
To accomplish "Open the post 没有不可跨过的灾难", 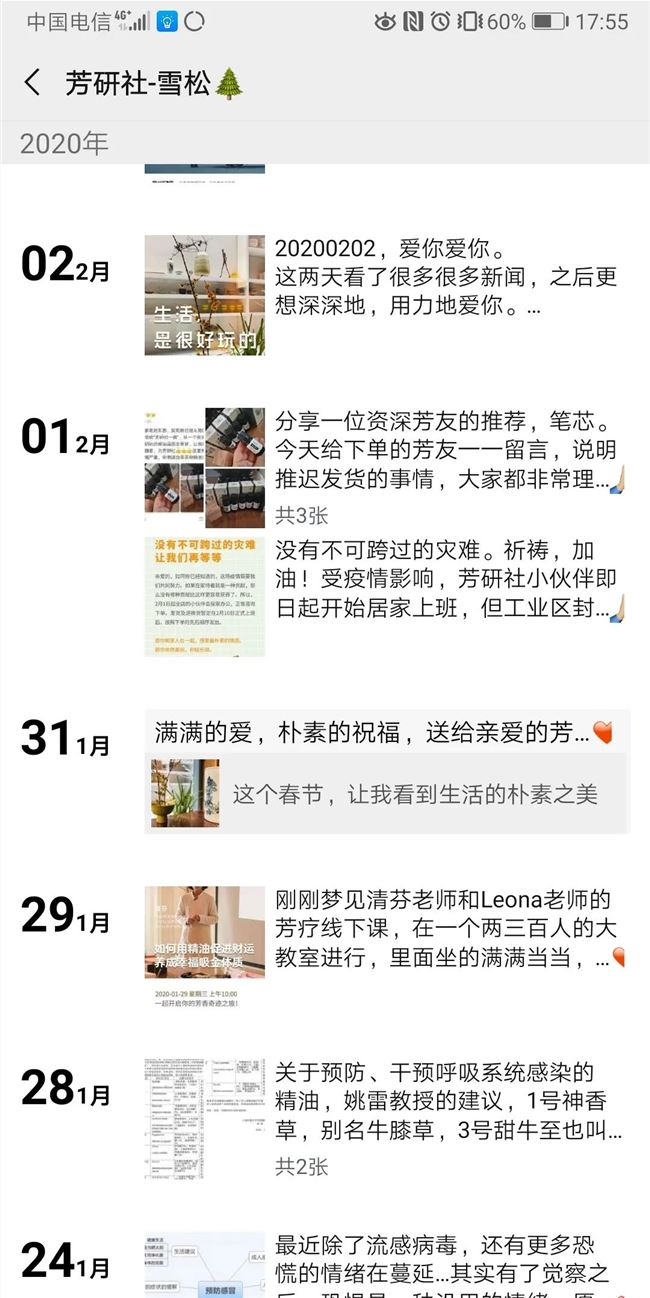I will point(445,578).
